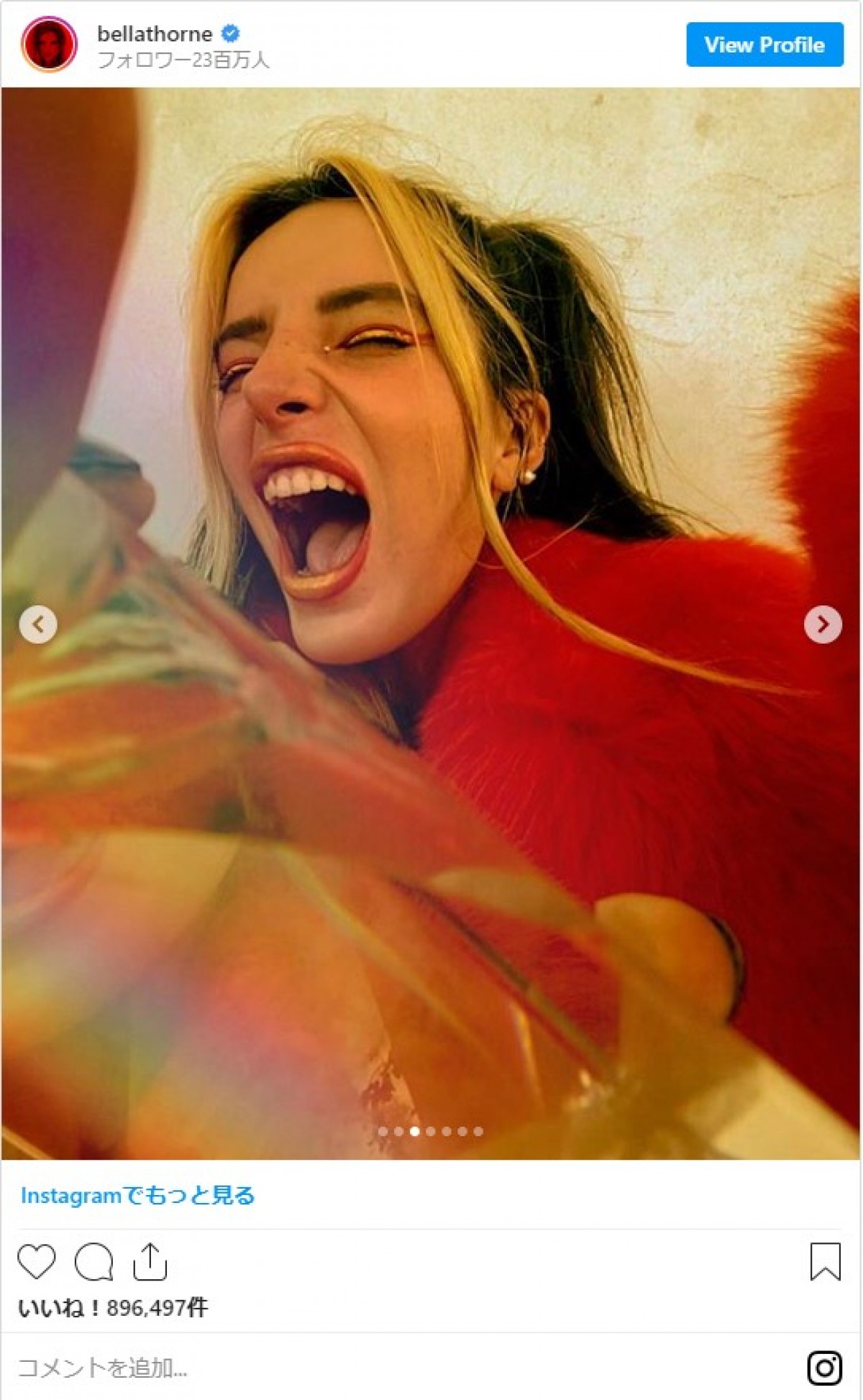Open the bellathorne username link
863x1400 pixels.
(155, 34)
